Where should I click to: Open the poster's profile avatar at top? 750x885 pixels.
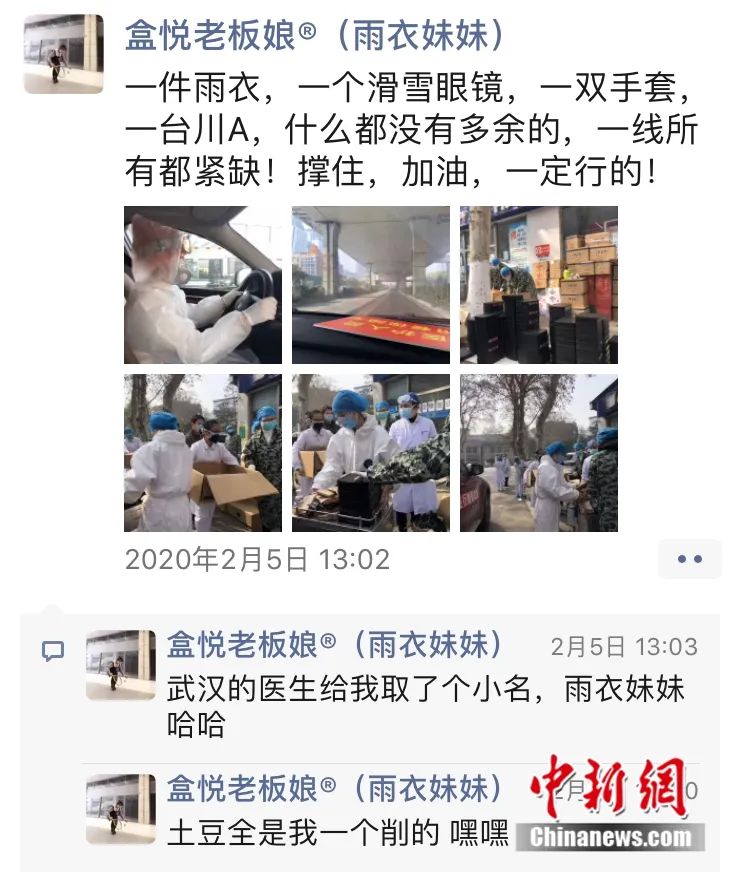63,54
